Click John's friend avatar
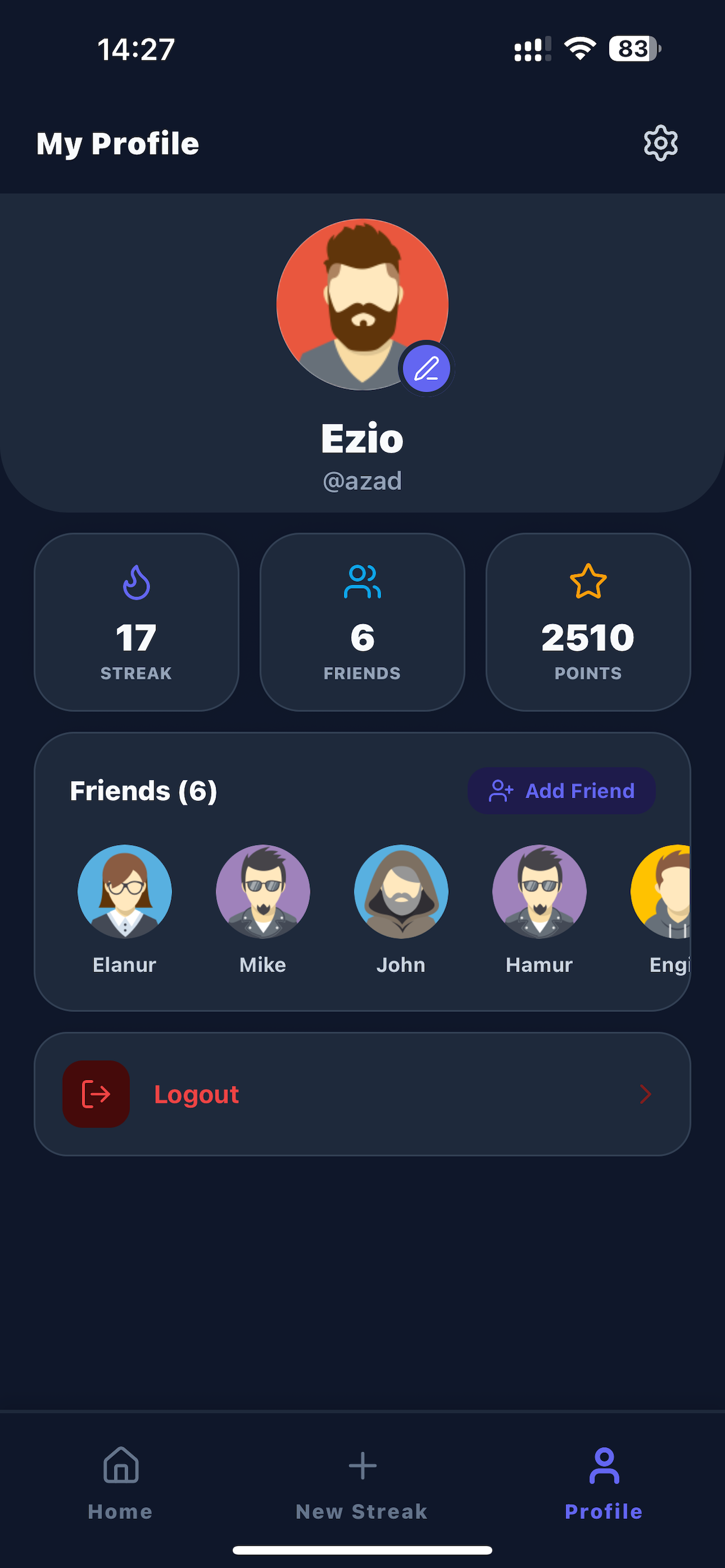 coord(400,891)
